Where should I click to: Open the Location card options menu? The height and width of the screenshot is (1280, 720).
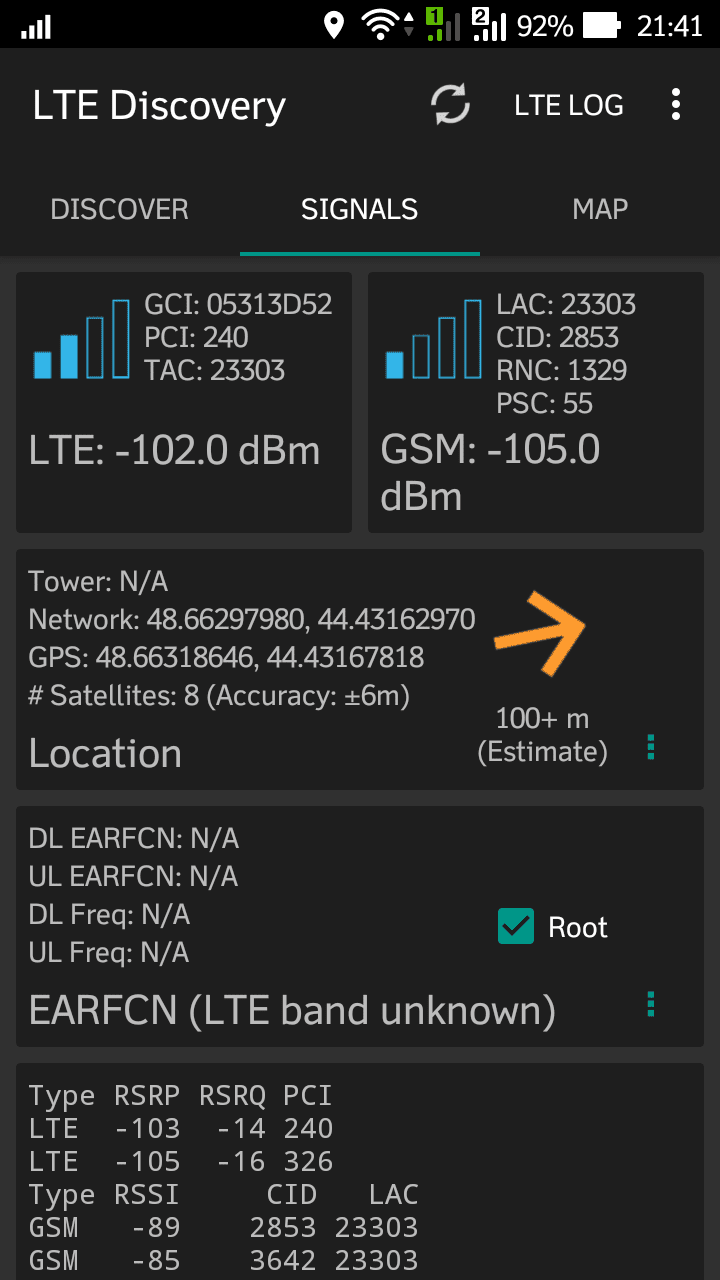(651, 747)
